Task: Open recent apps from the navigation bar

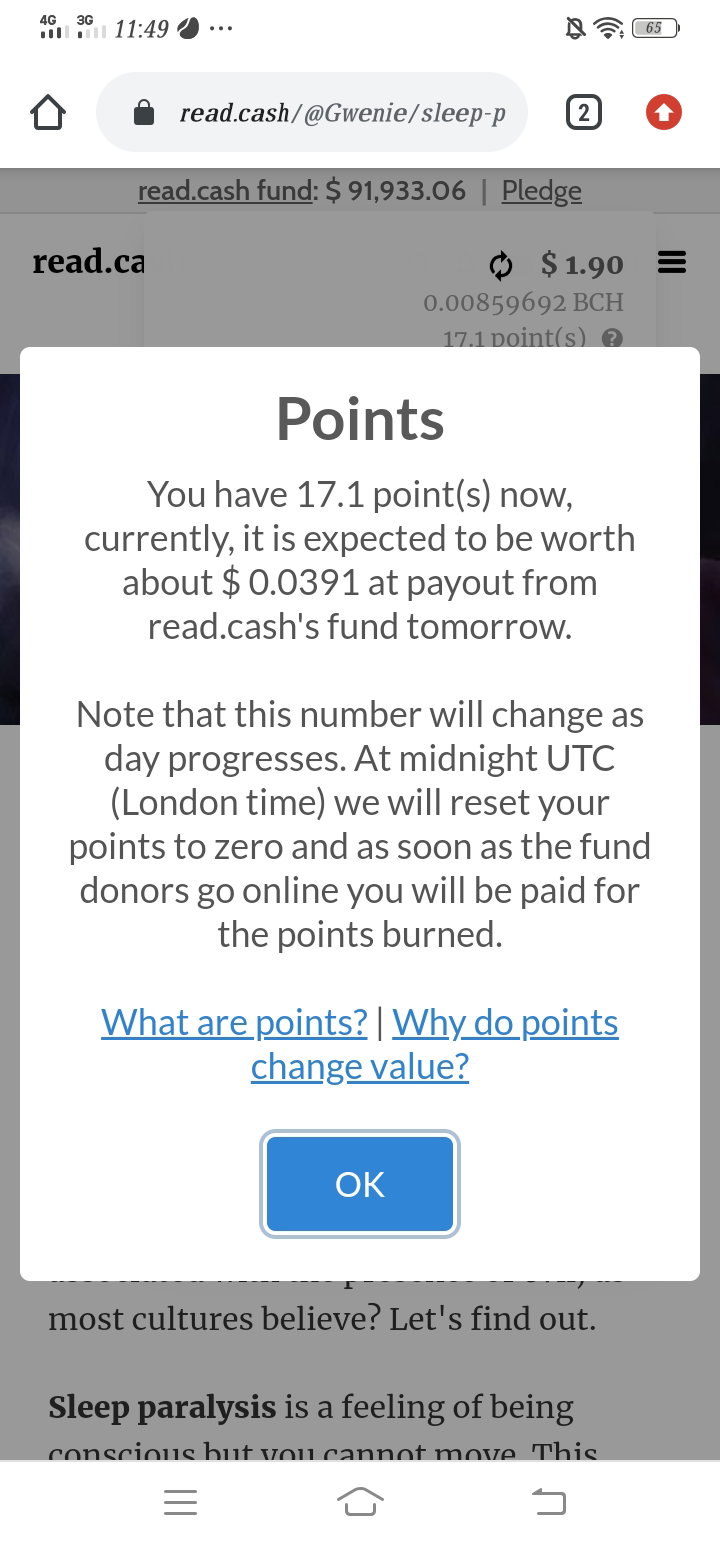Action: pos(180,1502)
